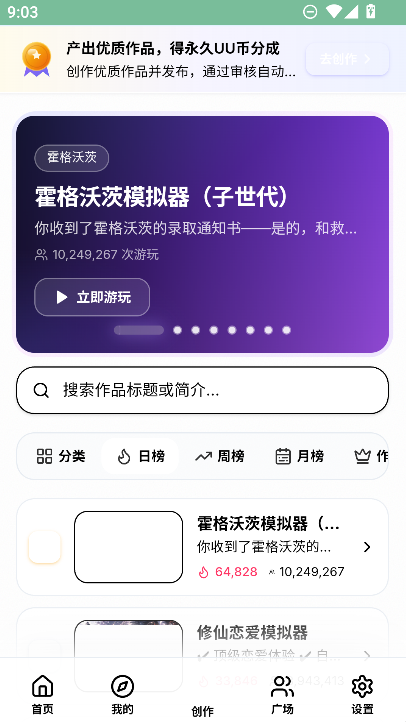406x722 pixels.
Task: Tap the 去创作 button in banner
Action: click(x=347, y=59)
